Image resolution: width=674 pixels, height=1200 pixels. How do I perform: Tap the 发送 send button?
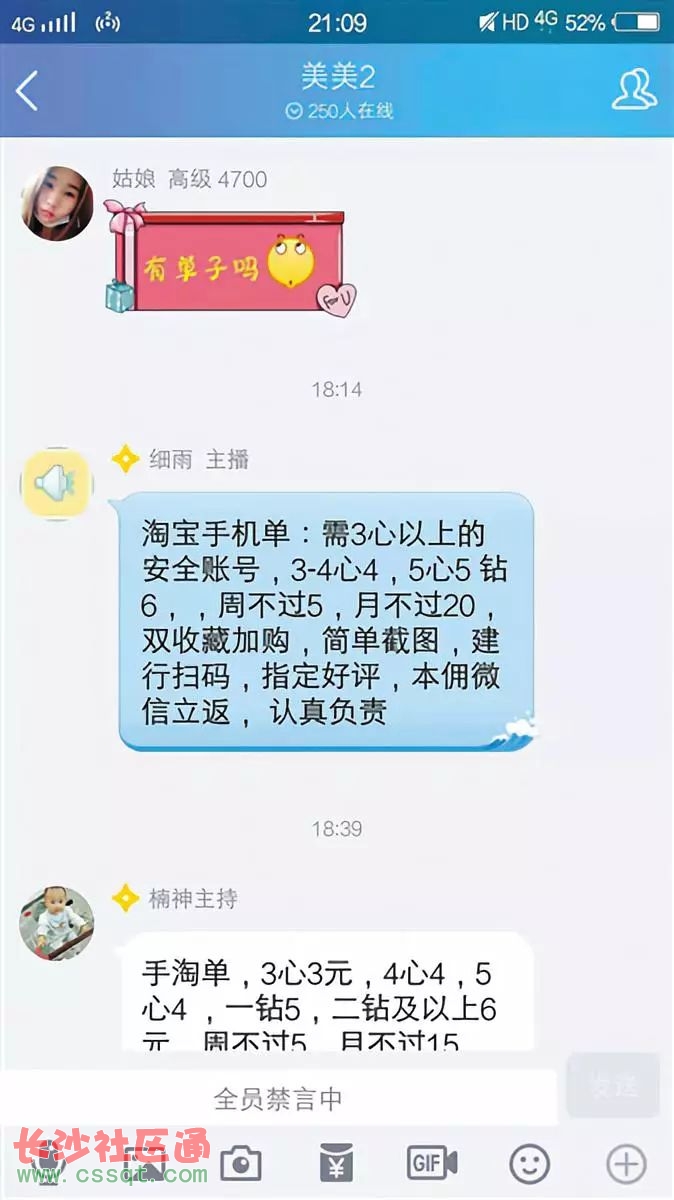click(613, 1086)
